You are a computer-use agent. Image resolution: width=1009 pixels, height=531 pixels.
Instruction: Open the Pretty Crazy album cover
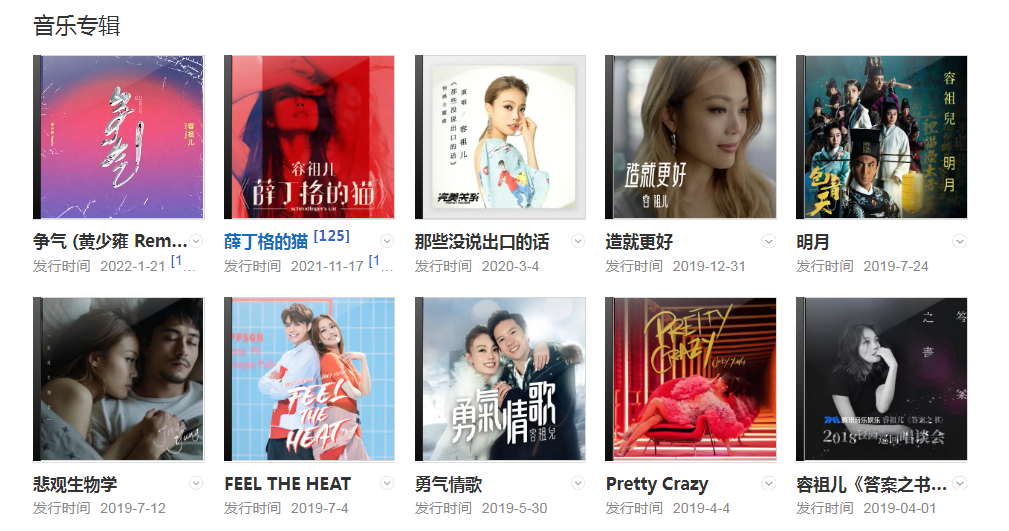(691, 379)
